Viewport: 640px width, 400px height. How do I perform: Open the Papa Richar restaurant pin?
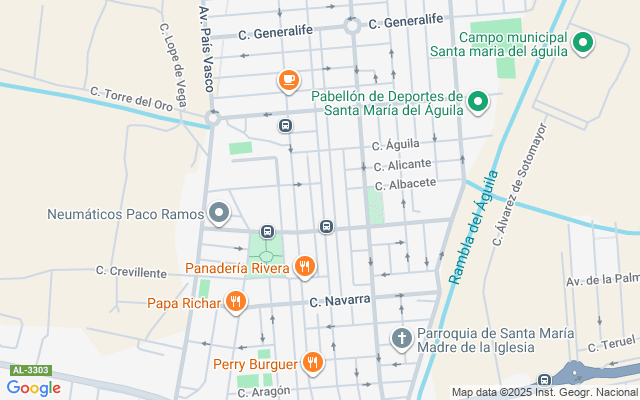(x=235, y=301)
